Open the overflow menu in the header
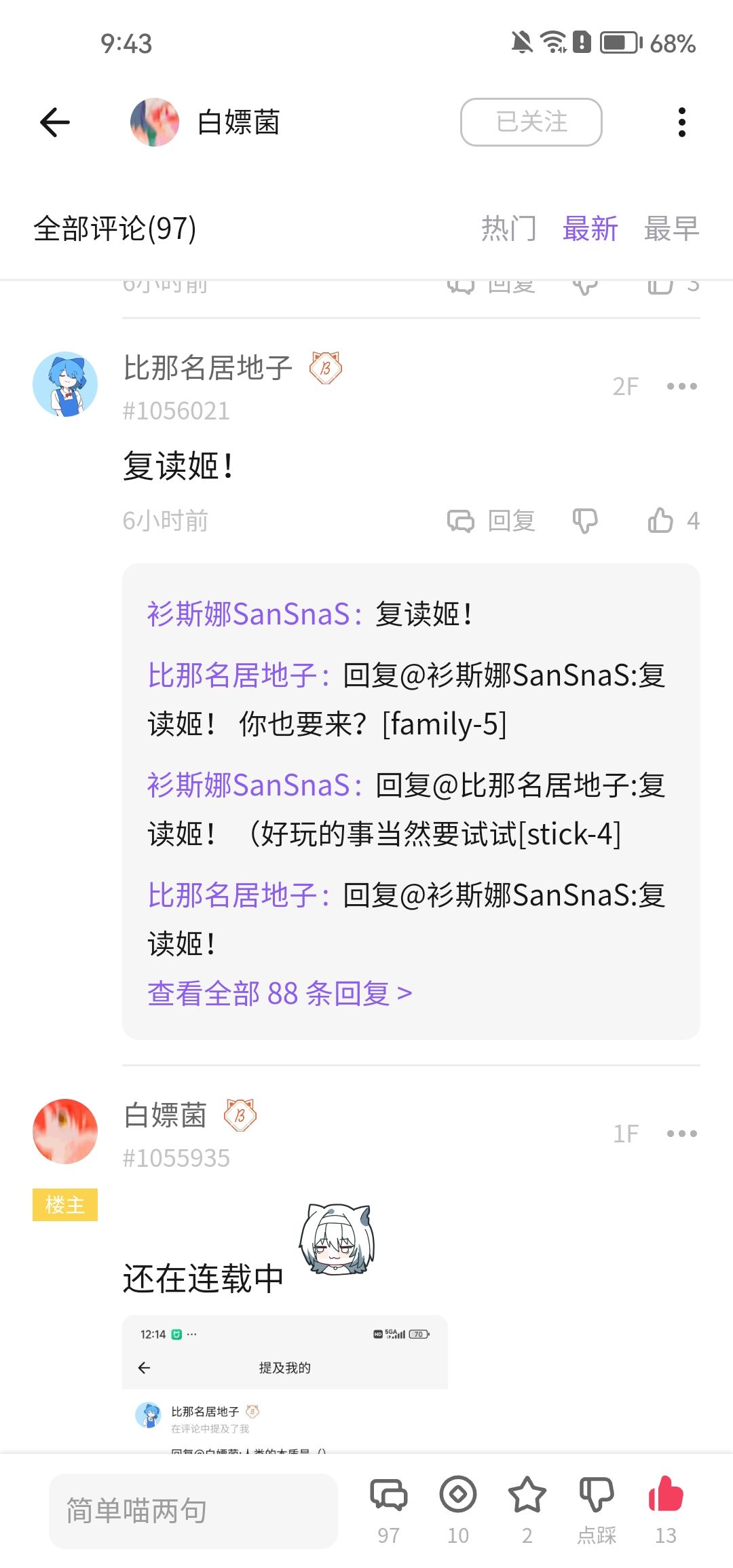This screenshot has height=1568, width=733. pyautogui.click(x=681, y=122)
